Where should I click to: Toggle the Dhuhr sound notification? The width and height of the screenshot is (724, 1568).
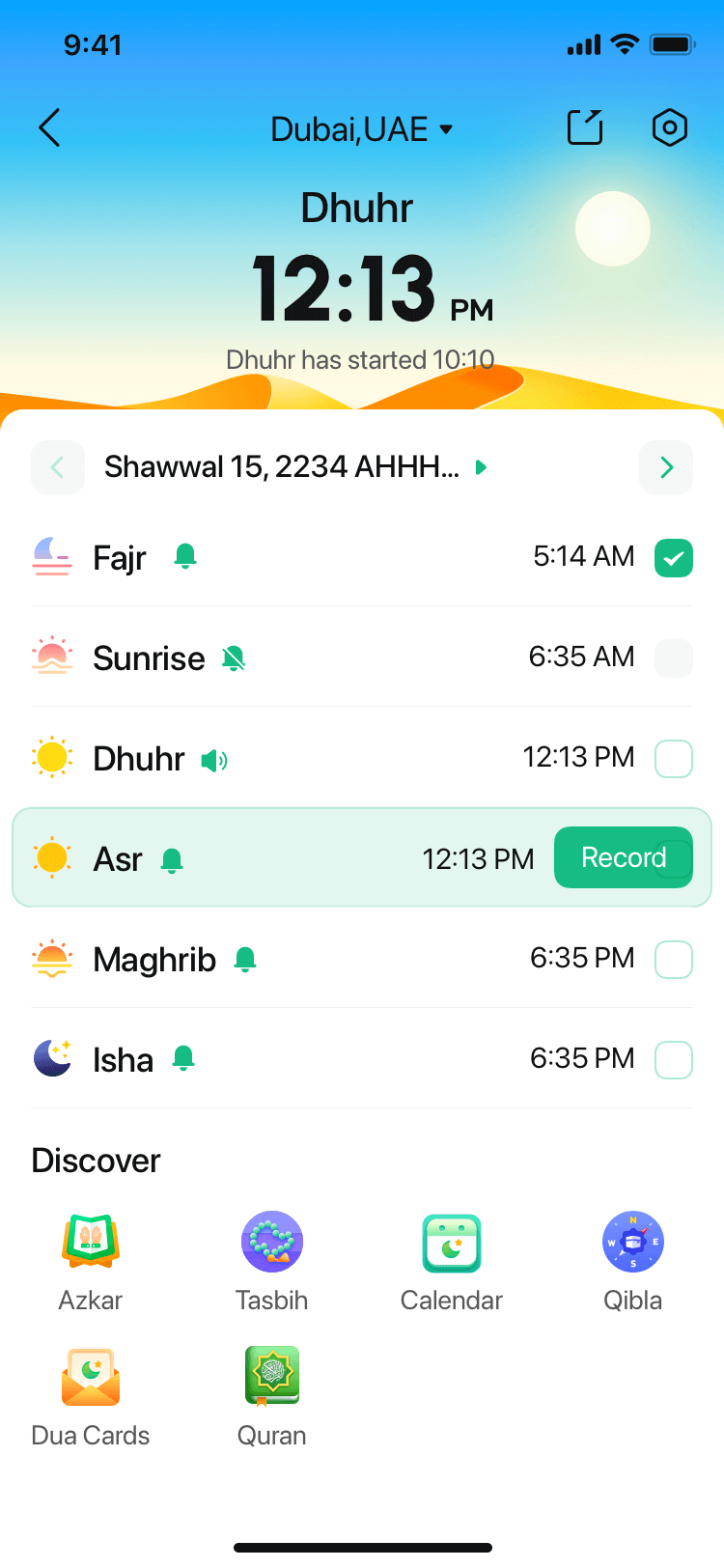coord(214,760)
